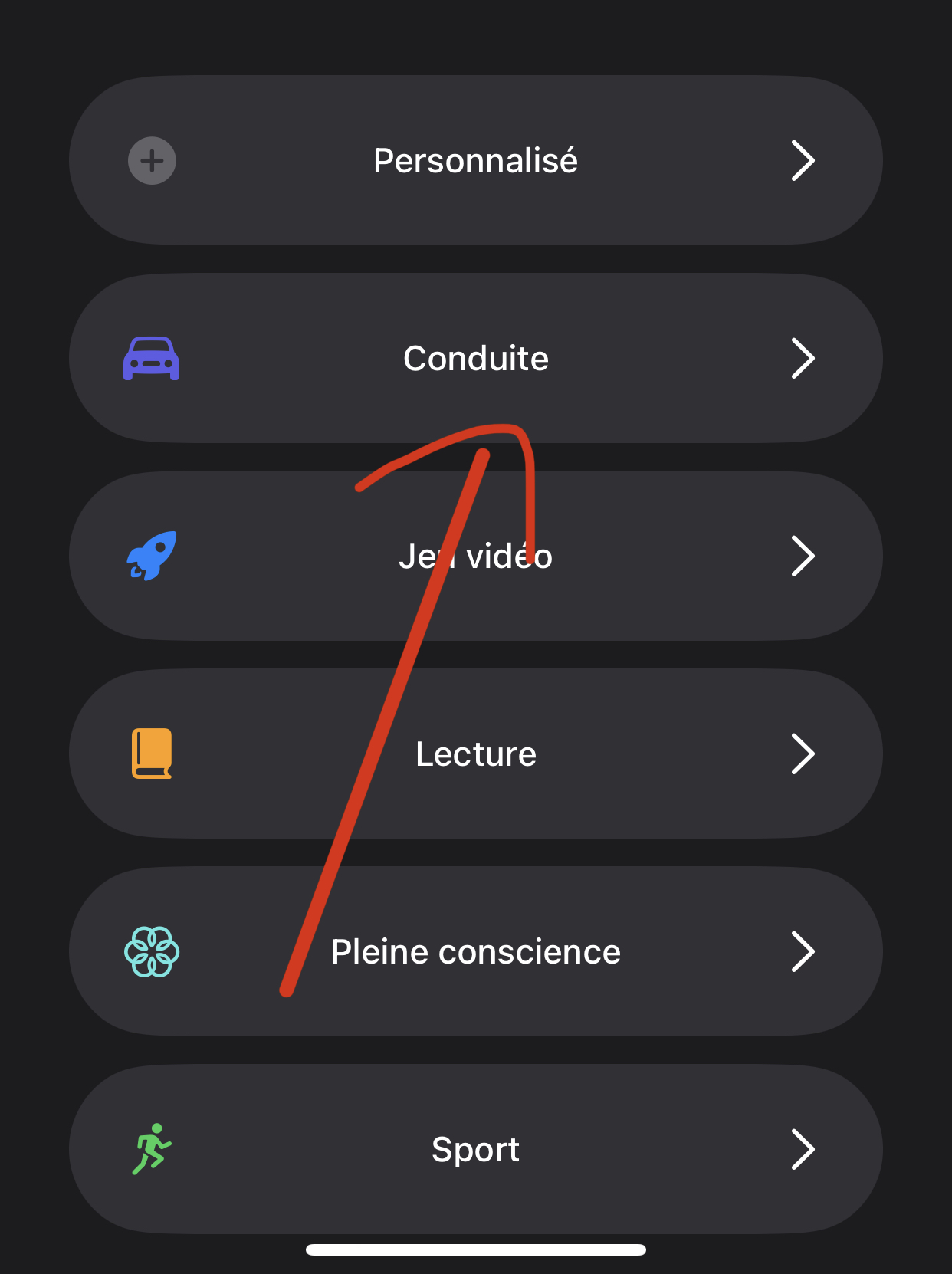Screen dimensions: 952x1274
Task: Choose the Jeu vidéo focus
Action: pos(475,557)
